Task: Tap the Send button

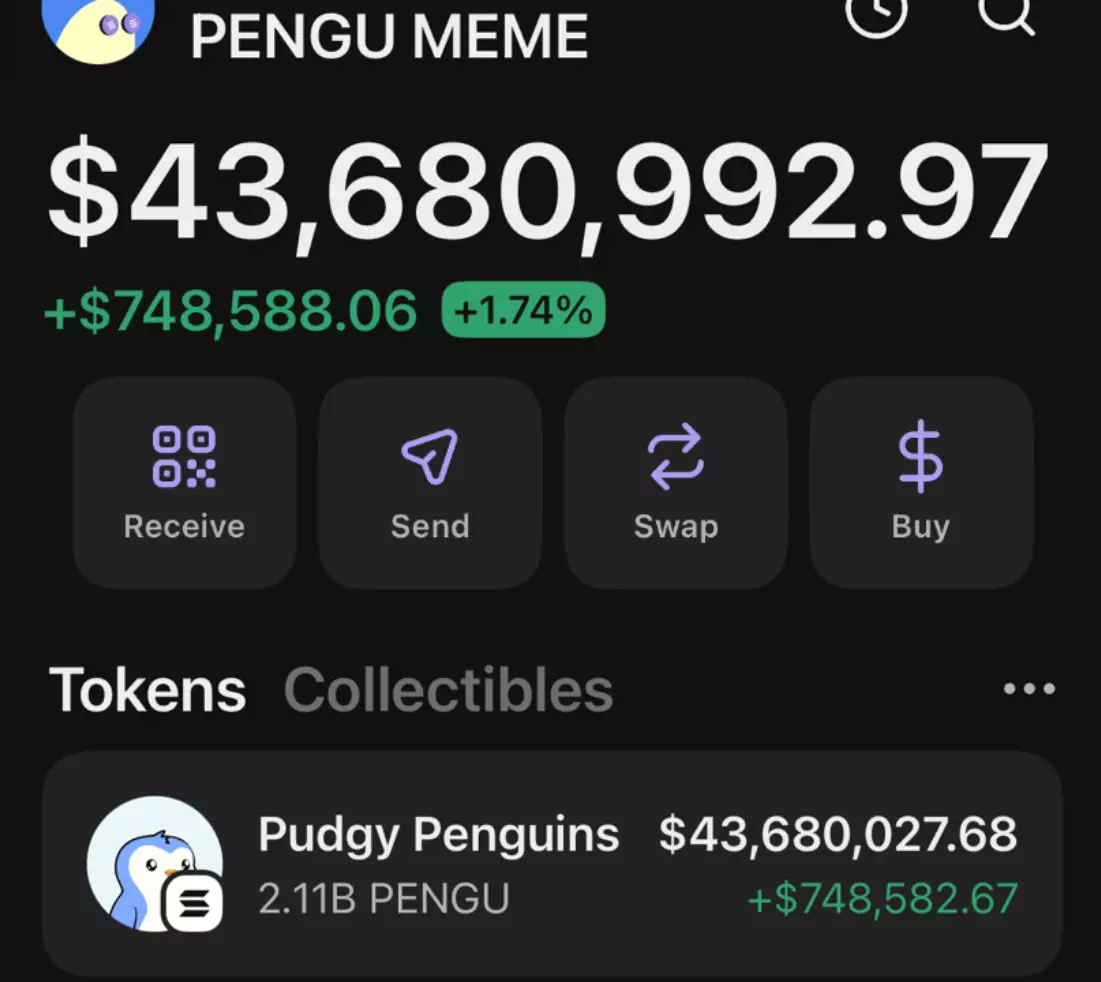Action: pyautogui.click(x=430, y=483)
